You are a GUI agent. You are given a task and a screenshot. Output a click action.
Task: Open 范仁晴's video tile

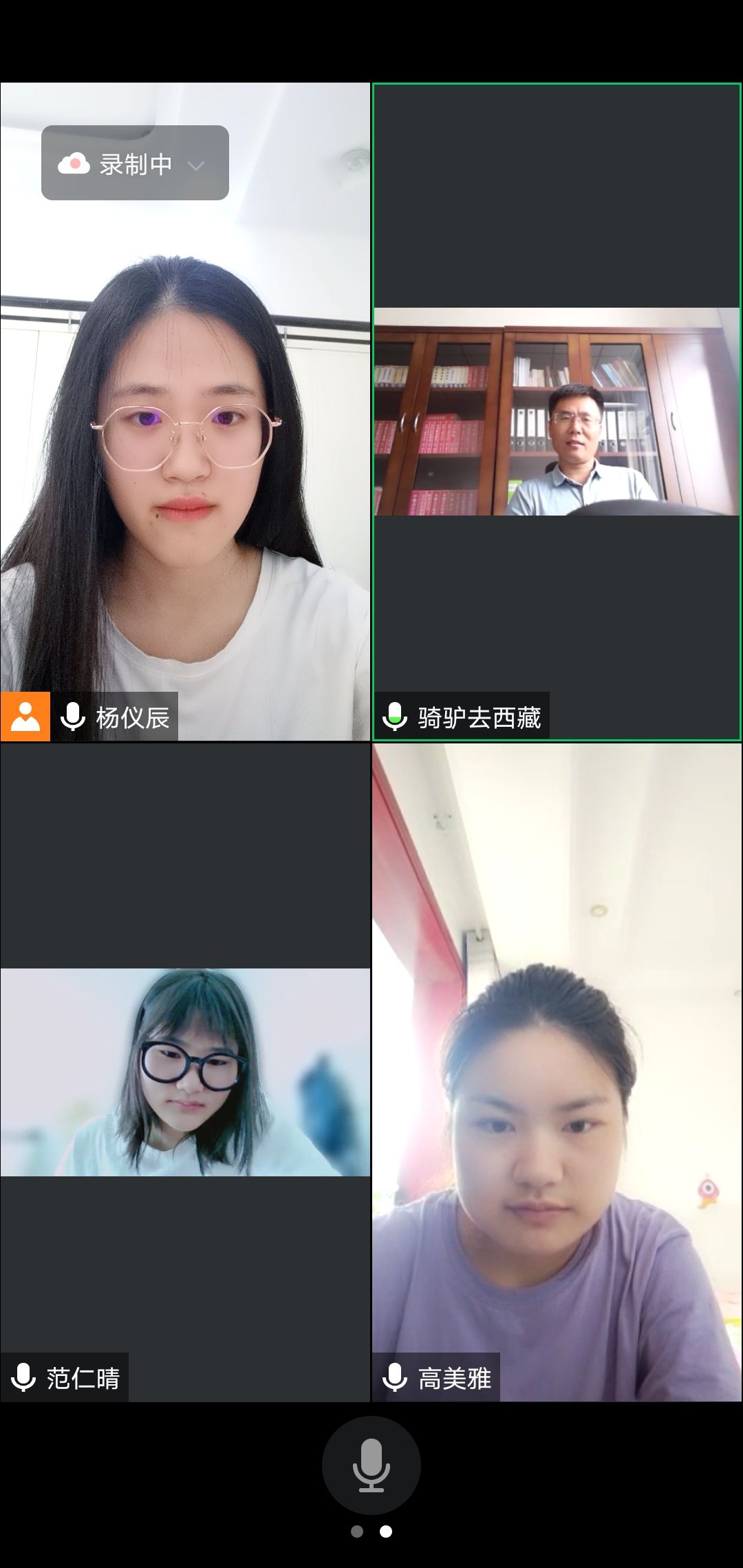point(185,1072)
